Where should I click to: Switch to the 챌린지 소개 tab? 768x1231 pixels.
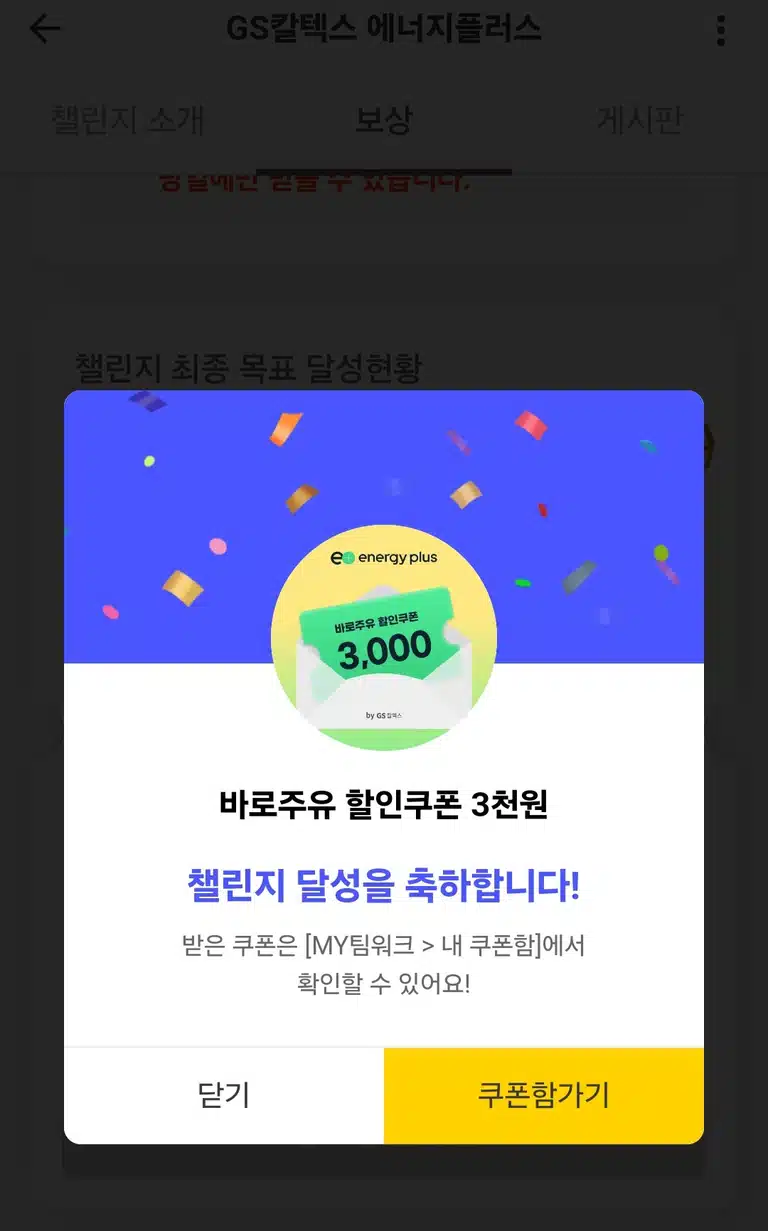point(128,121)
